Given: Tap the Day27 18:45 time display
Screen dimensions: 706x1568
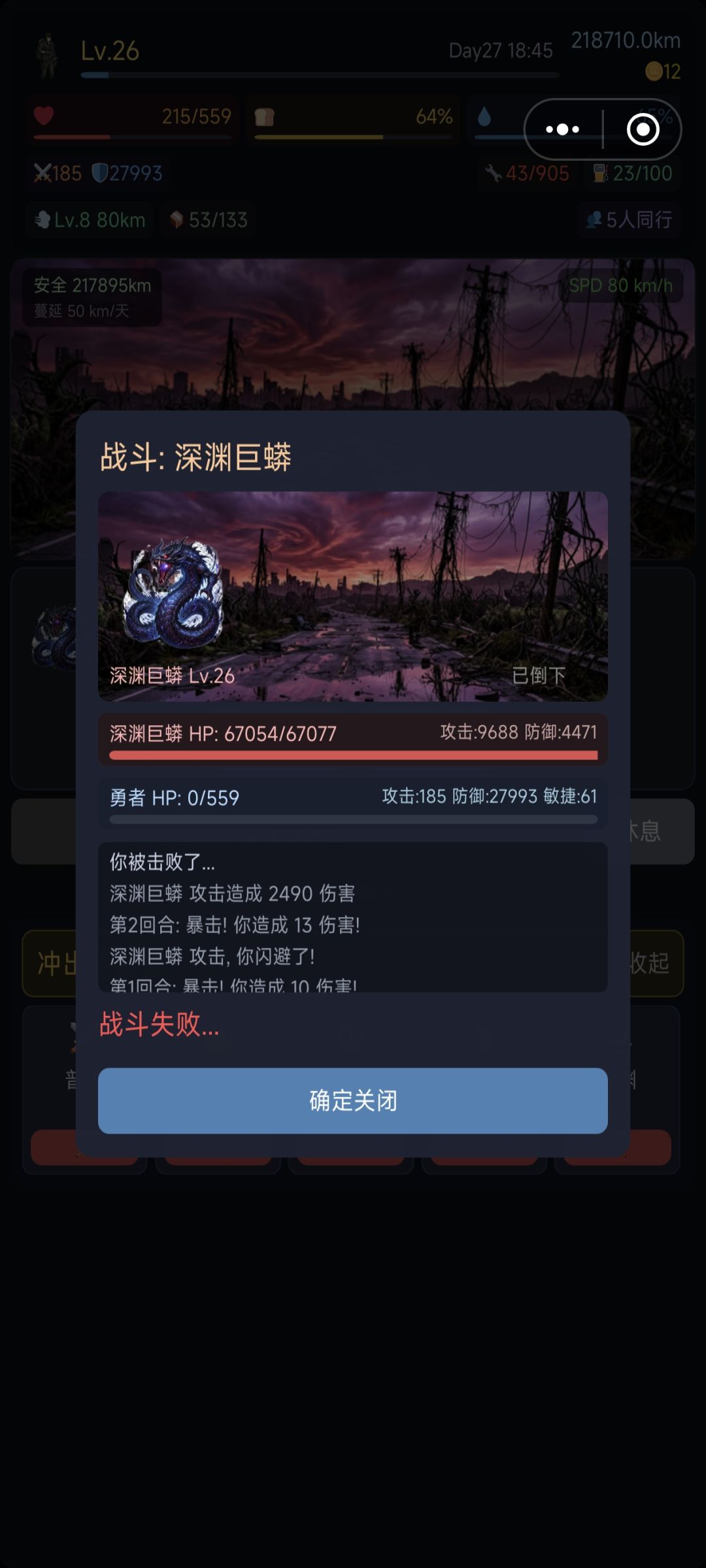Looking at the screenshot, I should pos(501,50).
